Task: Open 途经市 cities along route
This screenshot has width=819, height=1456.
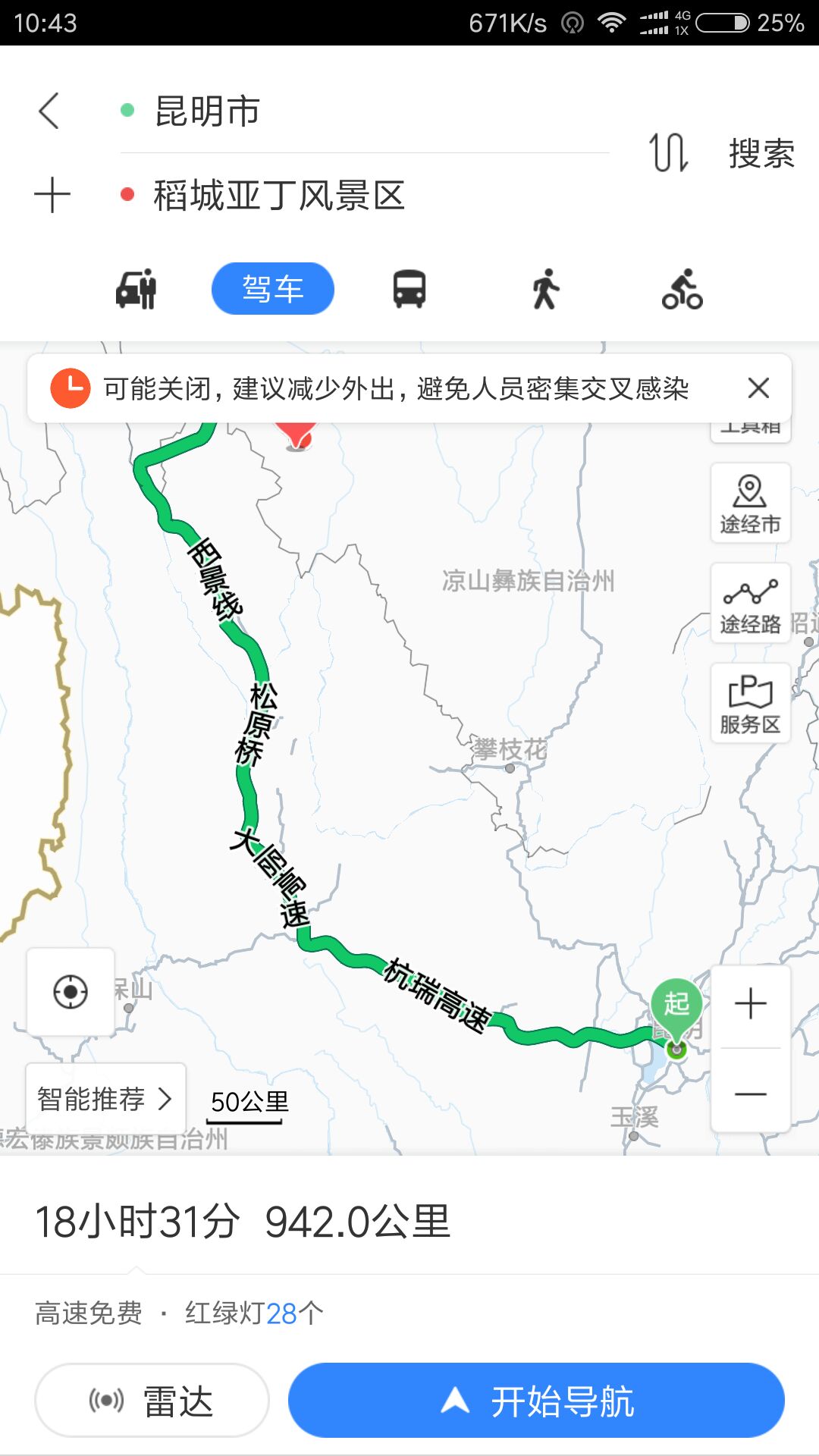Action: click(x=750, y=504)
